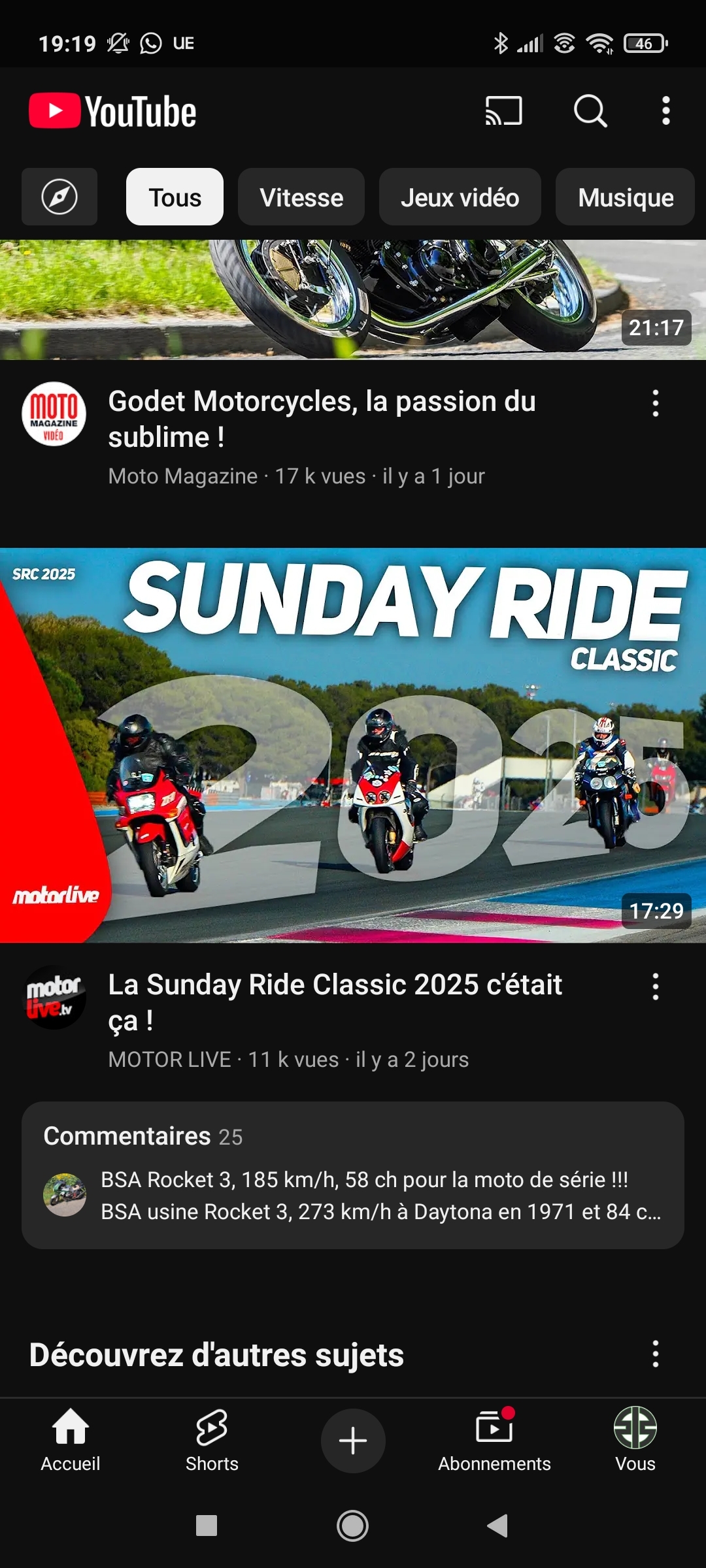Image resolution: width=706 pixels, height=1568 pixels.
Task: Show Jeux vidéo videos
Action: point(460,197)
